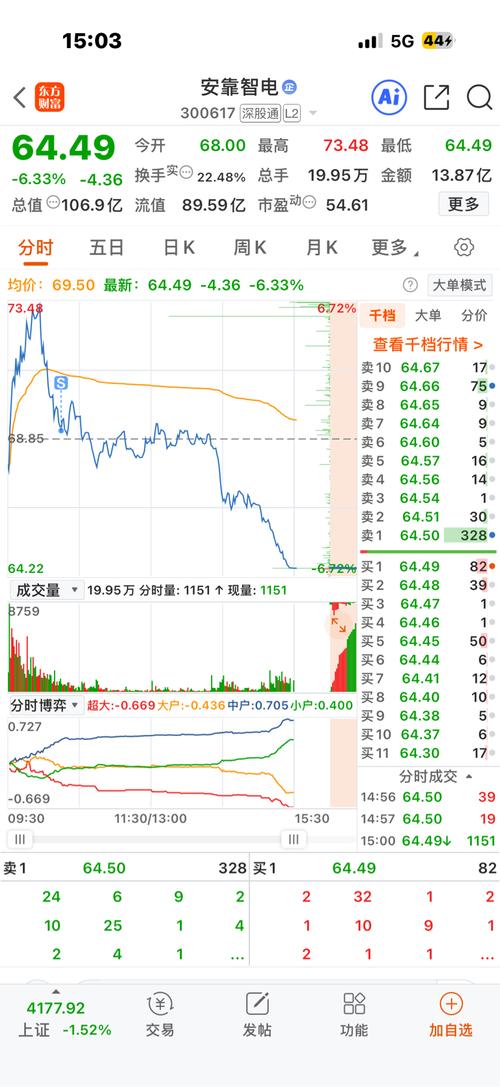Open 发帖 to write a post
The image size is (500, 1087).
pos(257,1015)
